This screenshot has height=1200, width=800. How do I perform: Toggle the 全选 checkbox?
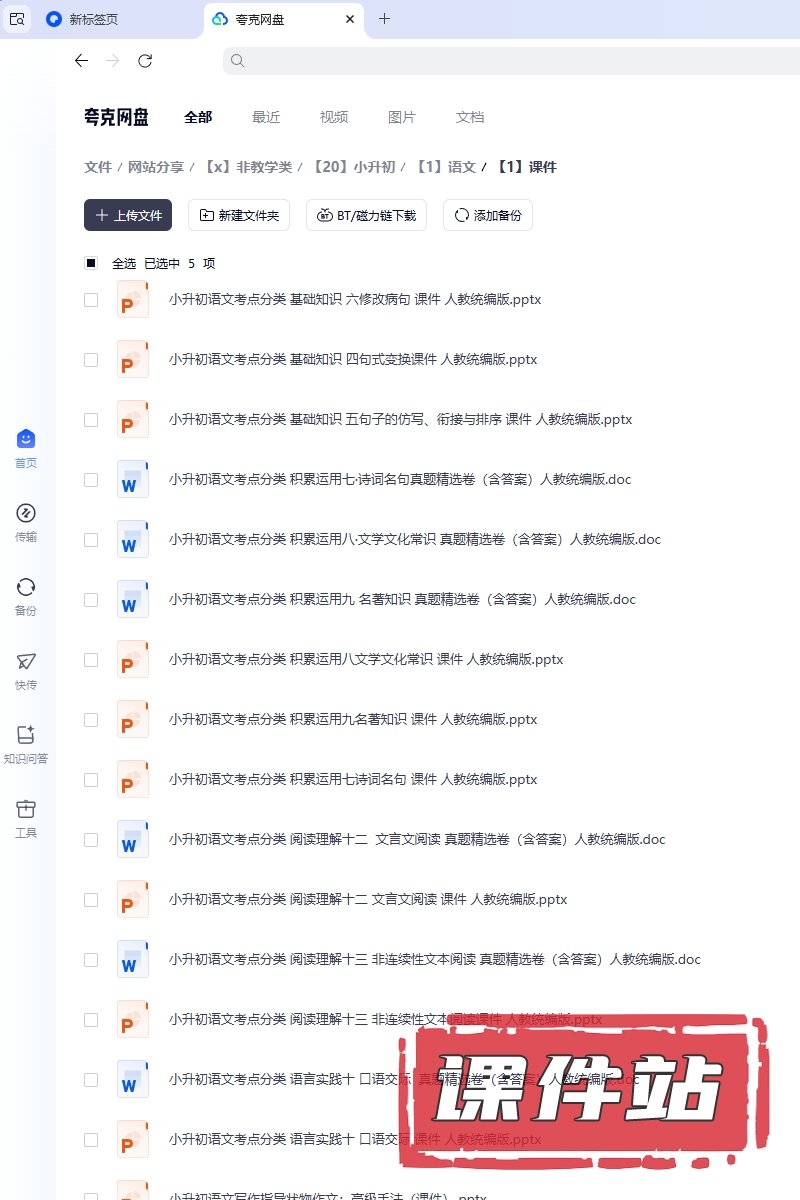click(x=91, y=264)
